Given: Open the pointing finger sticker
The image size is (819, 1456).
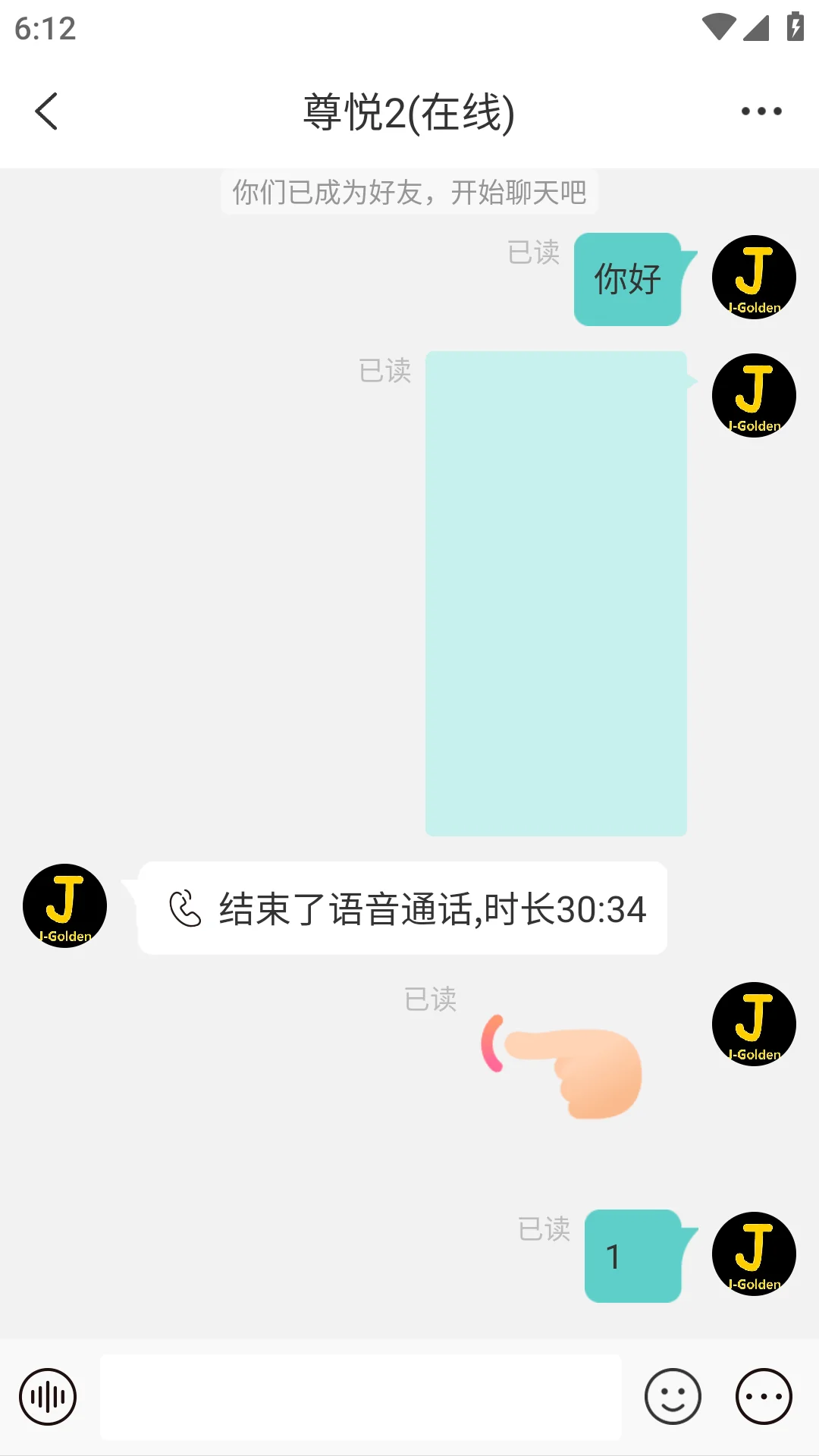Looking at the screenshot, I should coord(562,1066).
